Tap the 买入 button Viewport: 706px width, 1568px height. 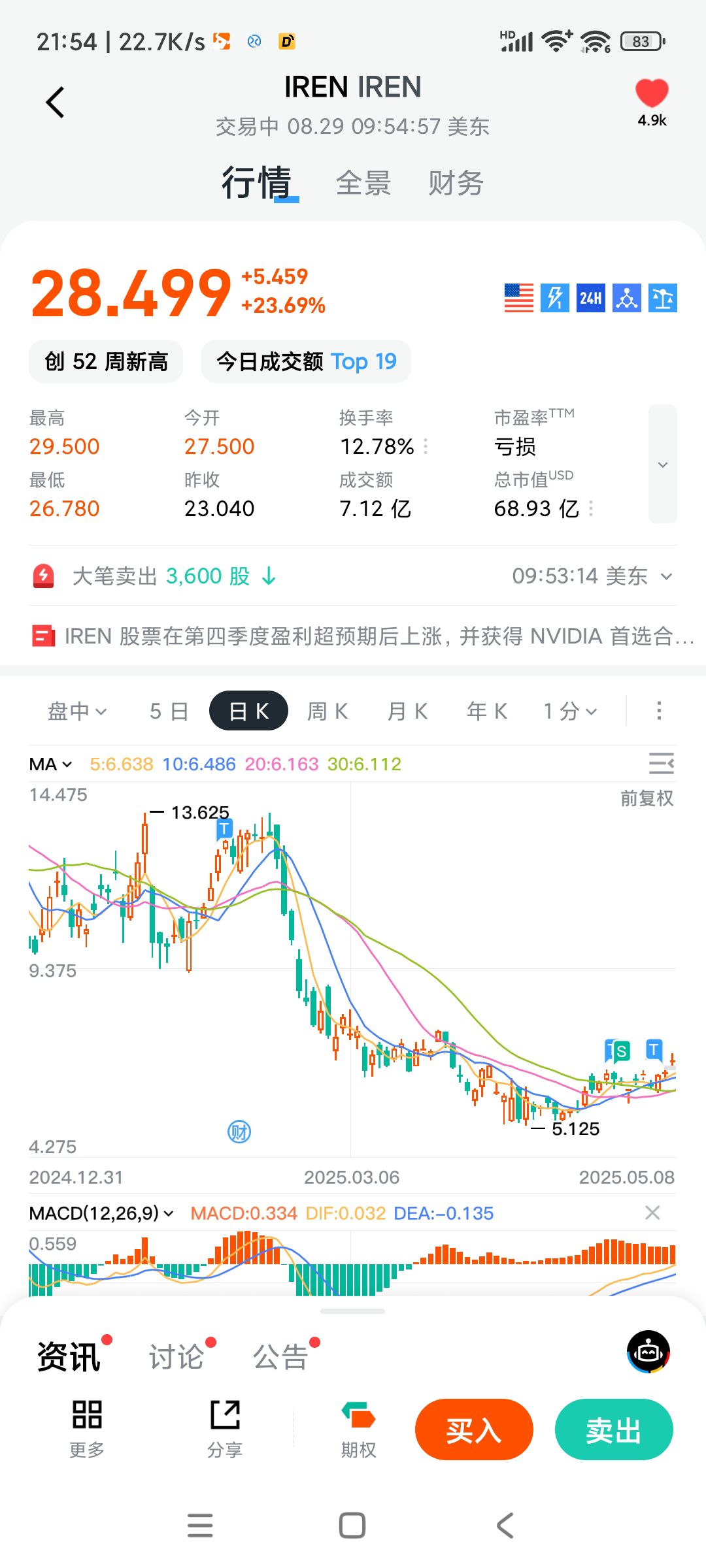tap(474, 1429)
